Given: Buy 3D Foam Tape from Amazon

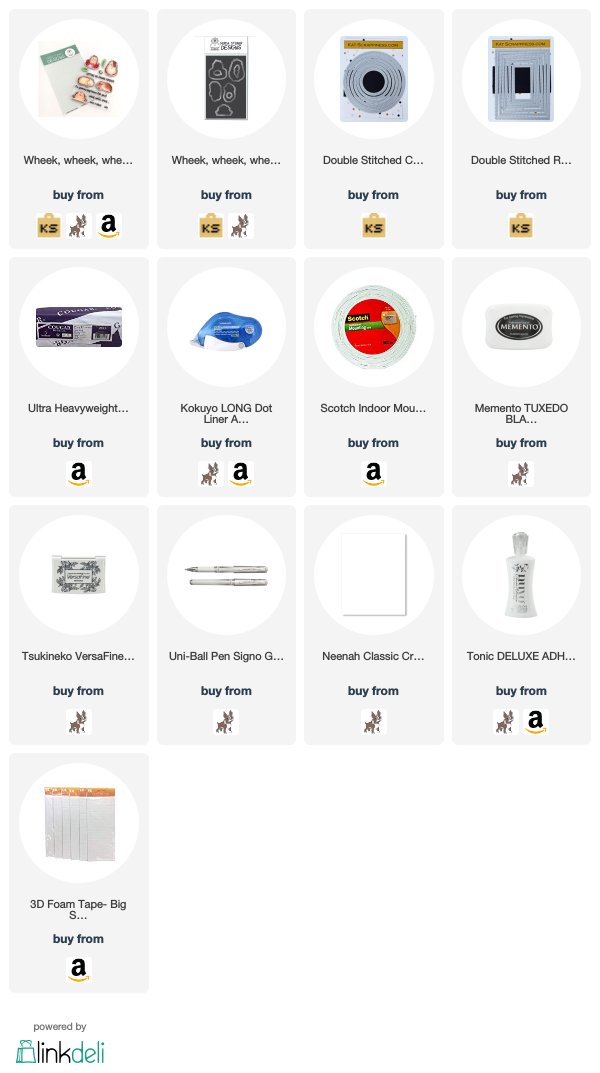Looking at the screenshot, I should 79,969.
